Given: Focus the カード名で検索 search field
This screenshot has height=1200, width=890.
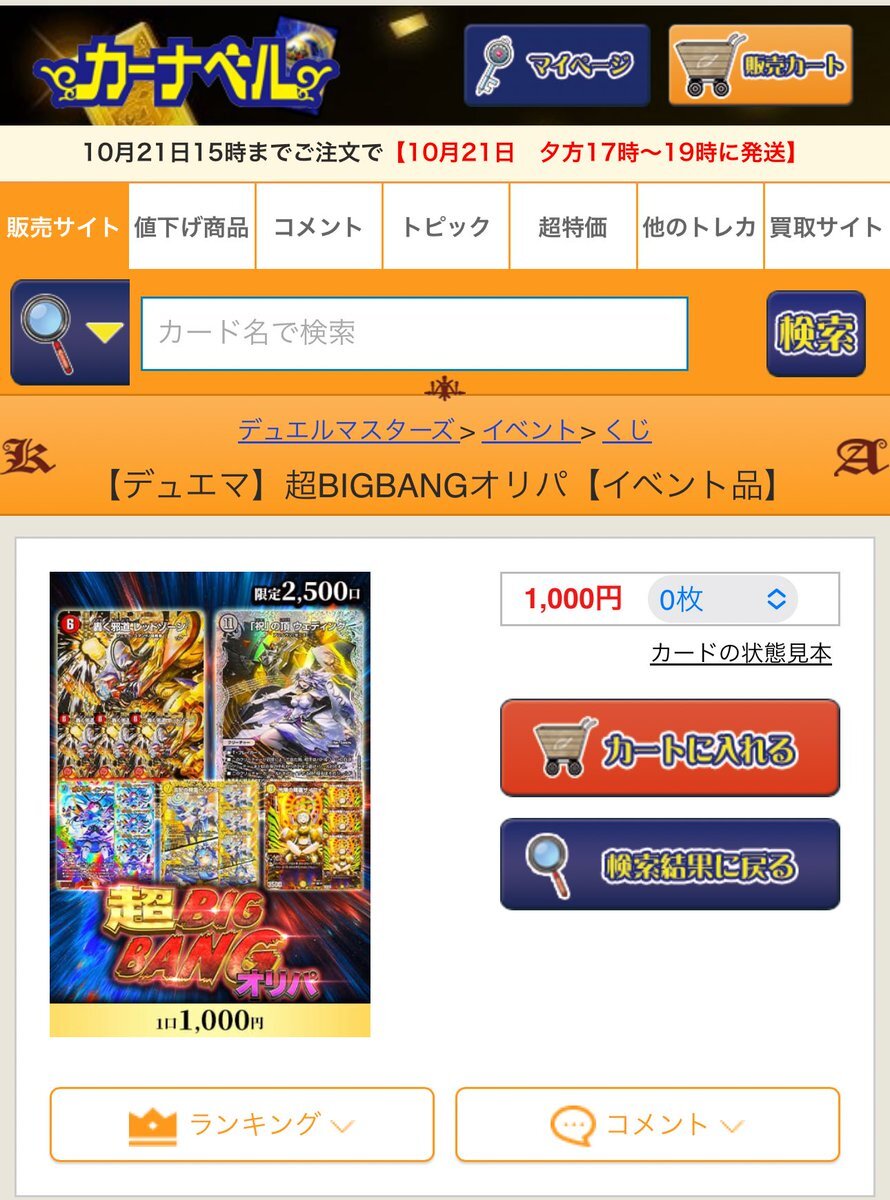Looking at the screenshot, I should click(x=414, y=333).
